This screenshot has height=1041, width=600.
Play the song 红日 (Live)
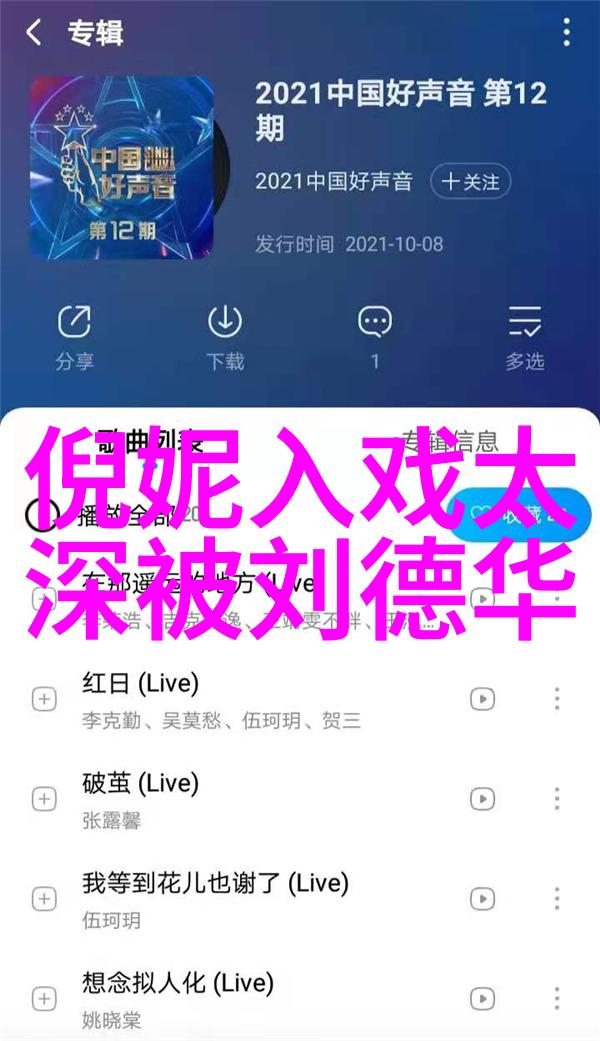[x=220, y=699]
